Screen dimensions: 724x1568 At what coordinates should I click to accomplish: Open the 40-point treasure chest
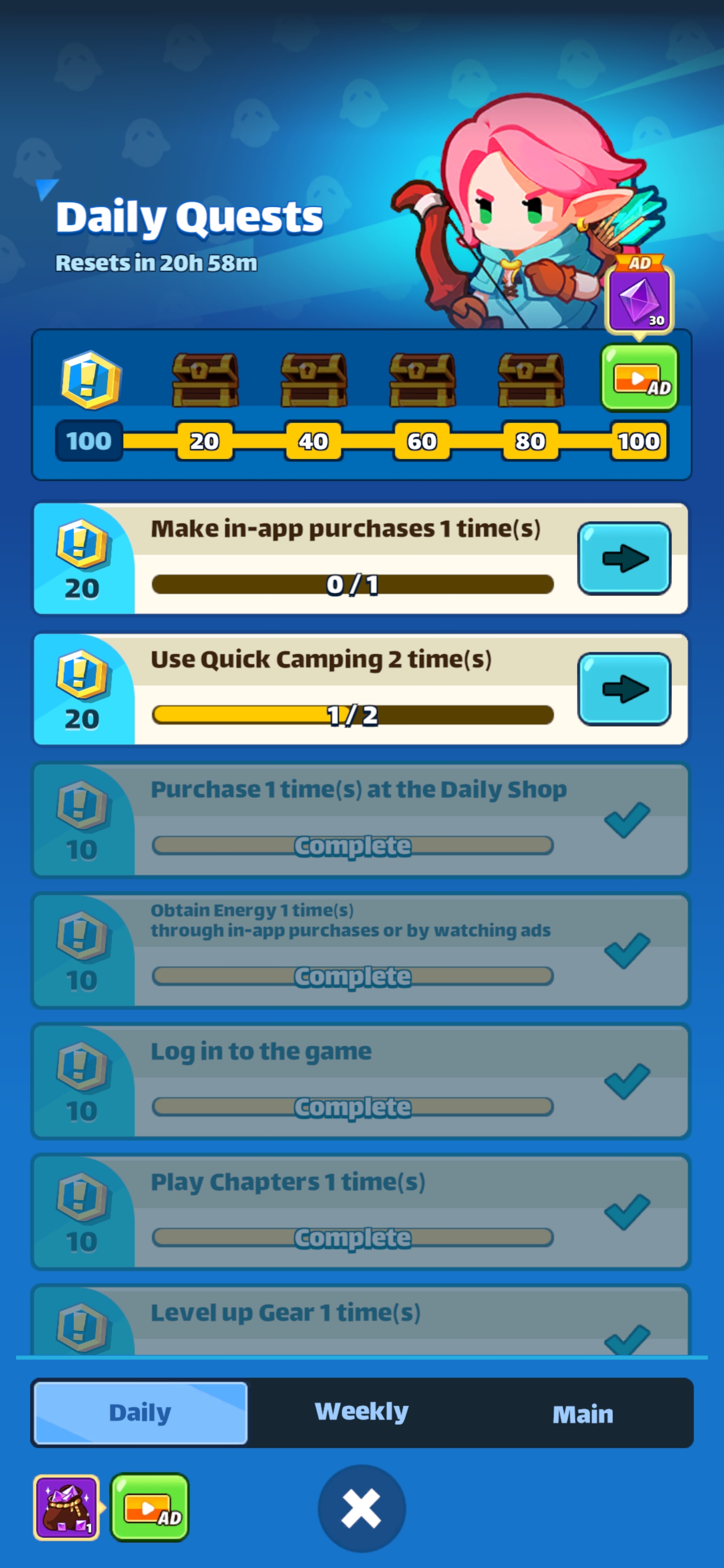point(313,380)
